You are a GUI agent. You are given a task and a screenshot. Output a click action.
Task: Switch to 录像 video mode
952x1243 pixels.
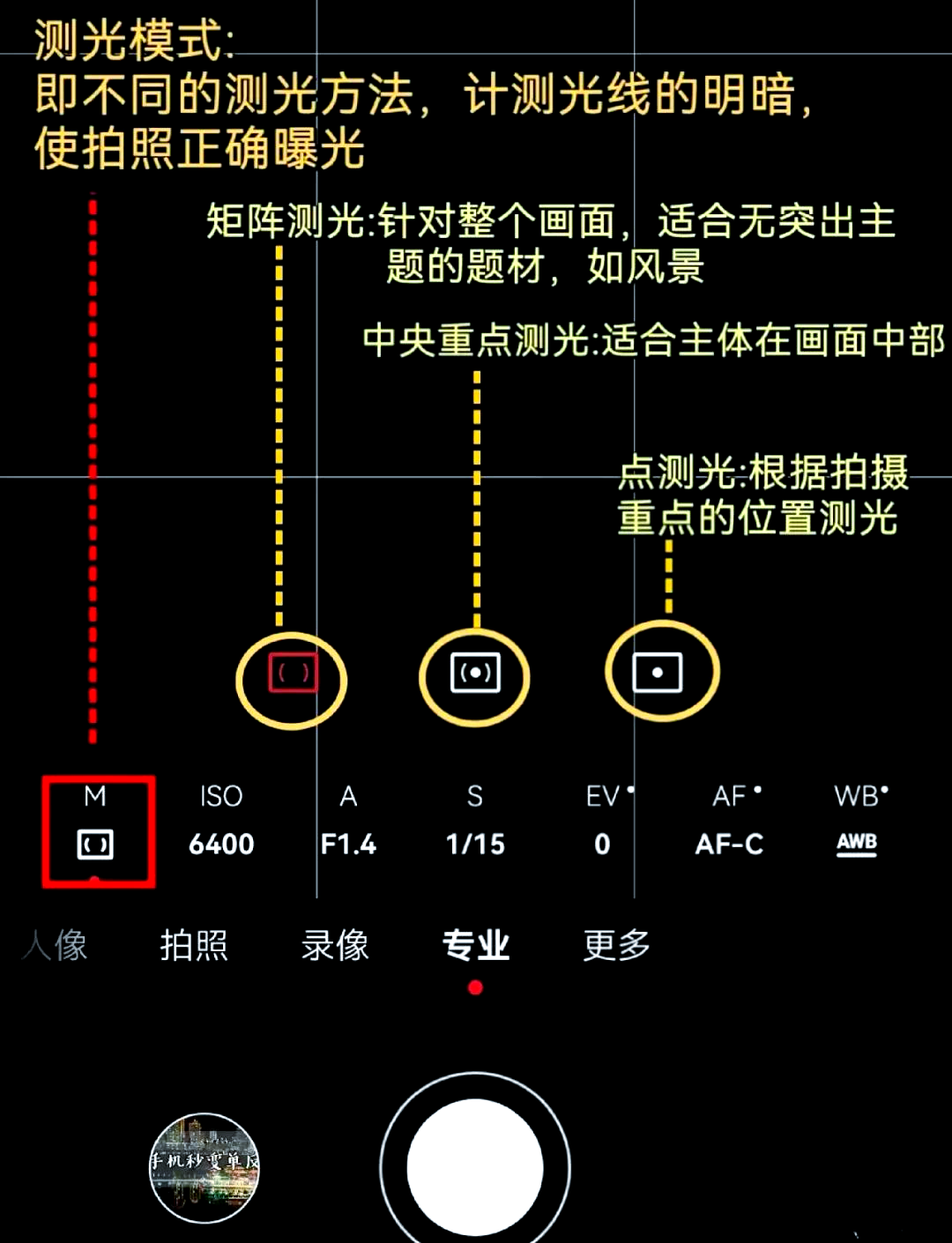coord(335,946)
